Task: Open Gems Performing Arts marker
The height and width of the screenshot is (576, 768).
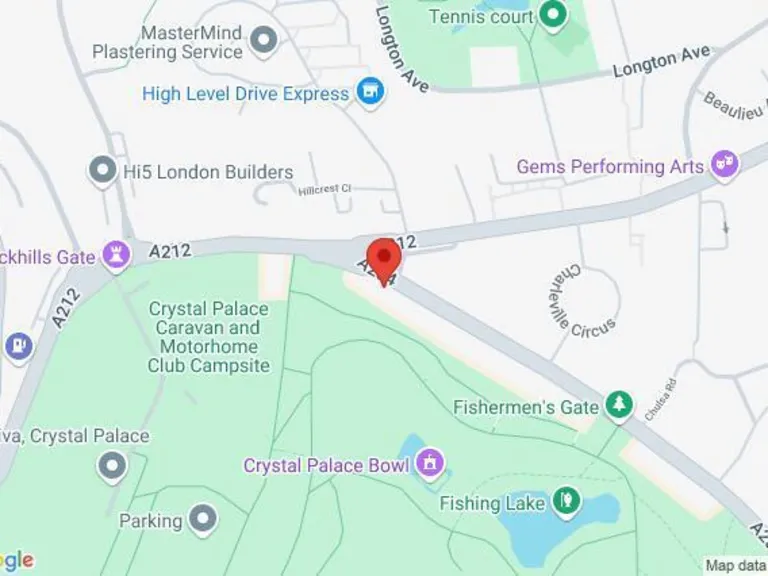Action: (x=724, y=166)
